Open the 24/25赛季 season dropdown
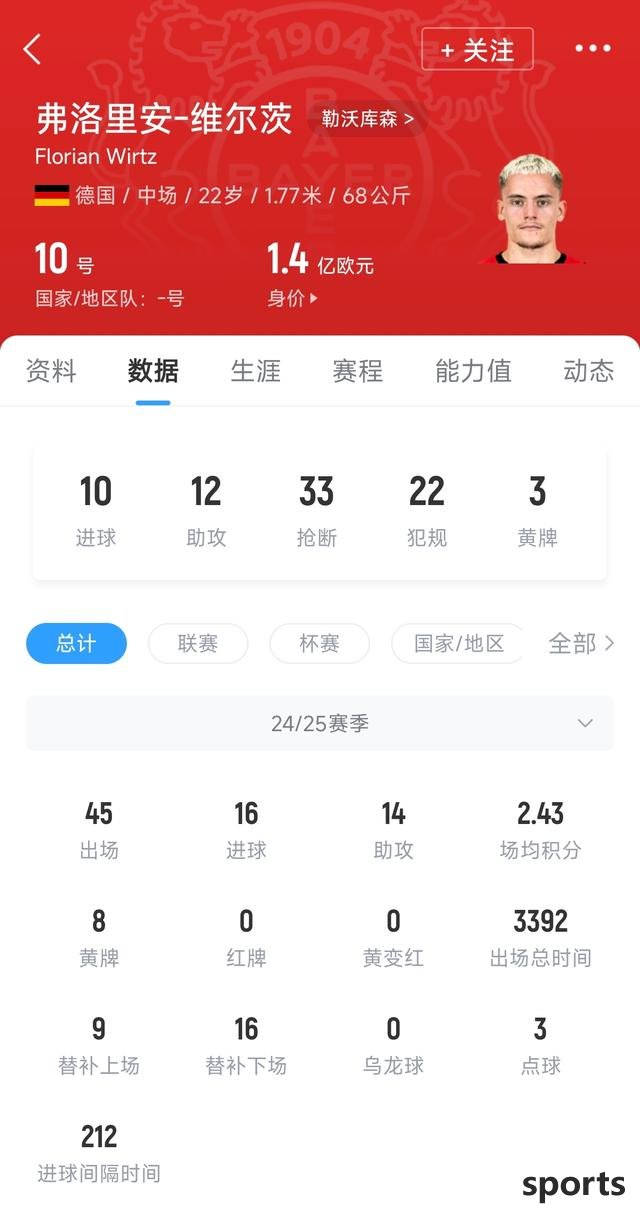The width and height of the screenshot is (640, 1216). tap(320, 723)
